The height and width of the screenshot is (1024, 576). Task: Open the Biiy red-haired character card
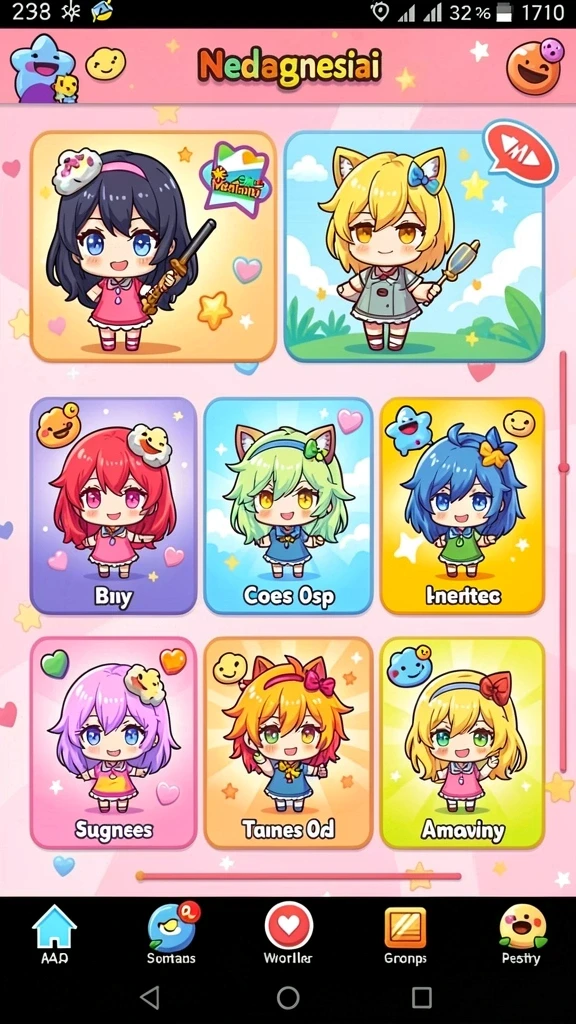click(114, 506)
